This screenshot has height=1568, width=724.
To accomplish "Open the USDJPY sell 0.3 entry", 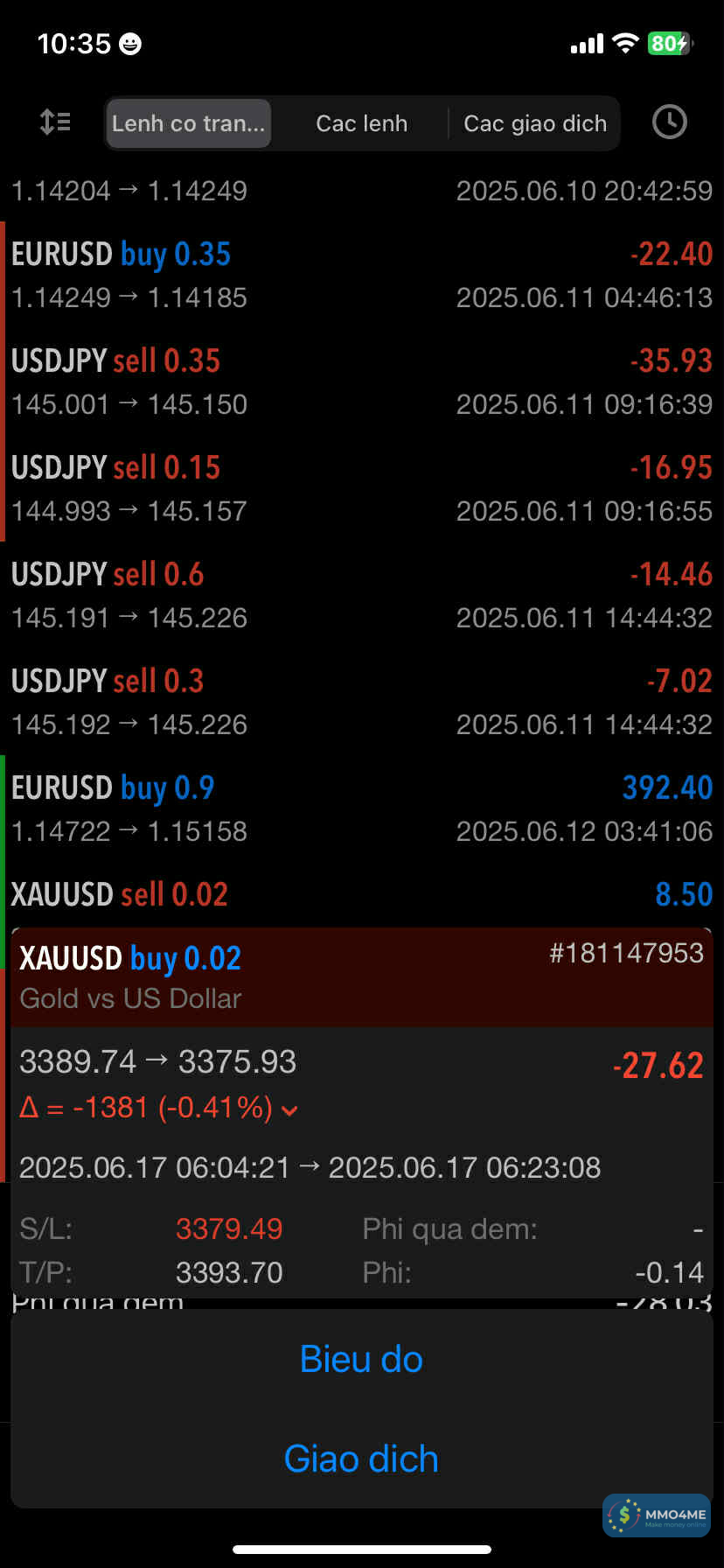I will 361,702.
